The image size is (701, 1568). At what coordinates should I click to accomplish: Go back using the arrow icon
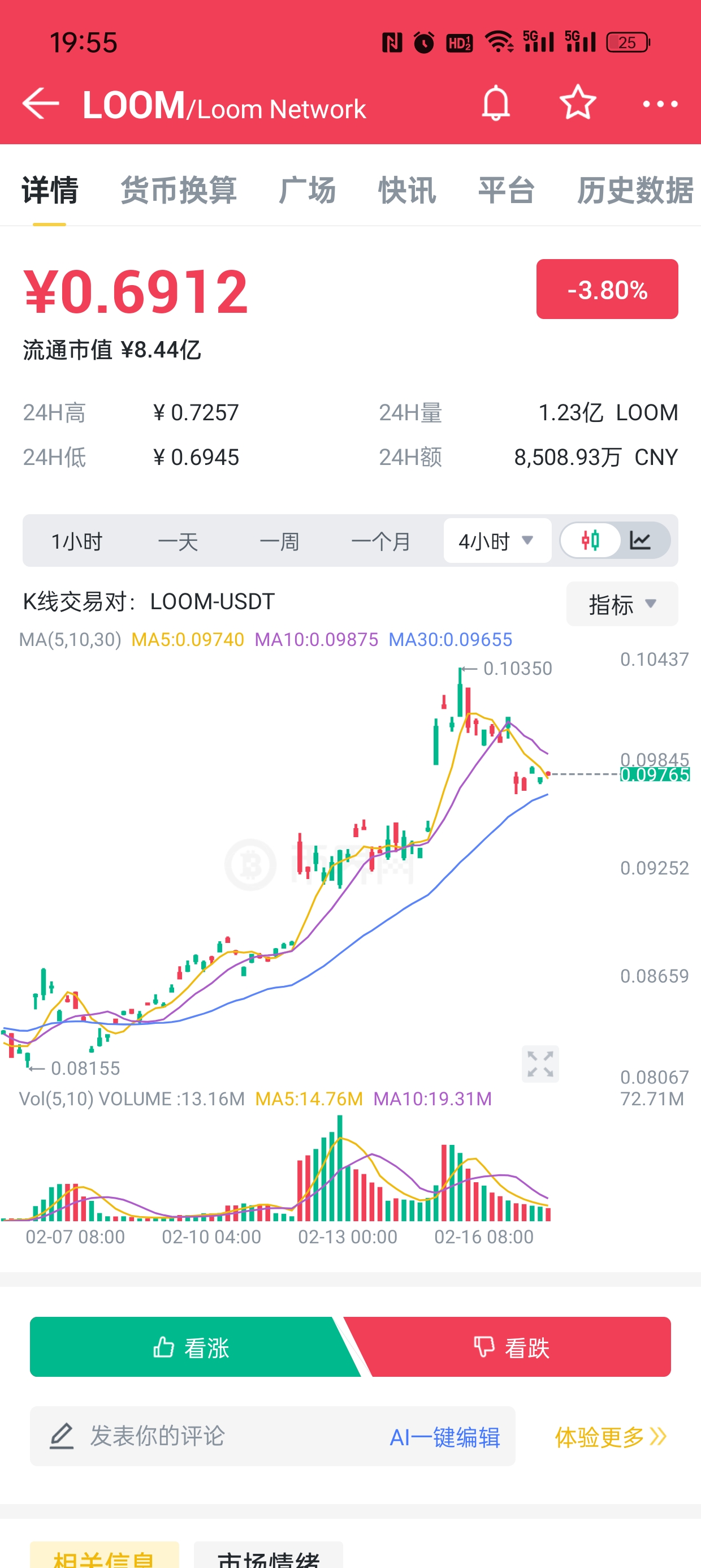(x=41, y=104)
